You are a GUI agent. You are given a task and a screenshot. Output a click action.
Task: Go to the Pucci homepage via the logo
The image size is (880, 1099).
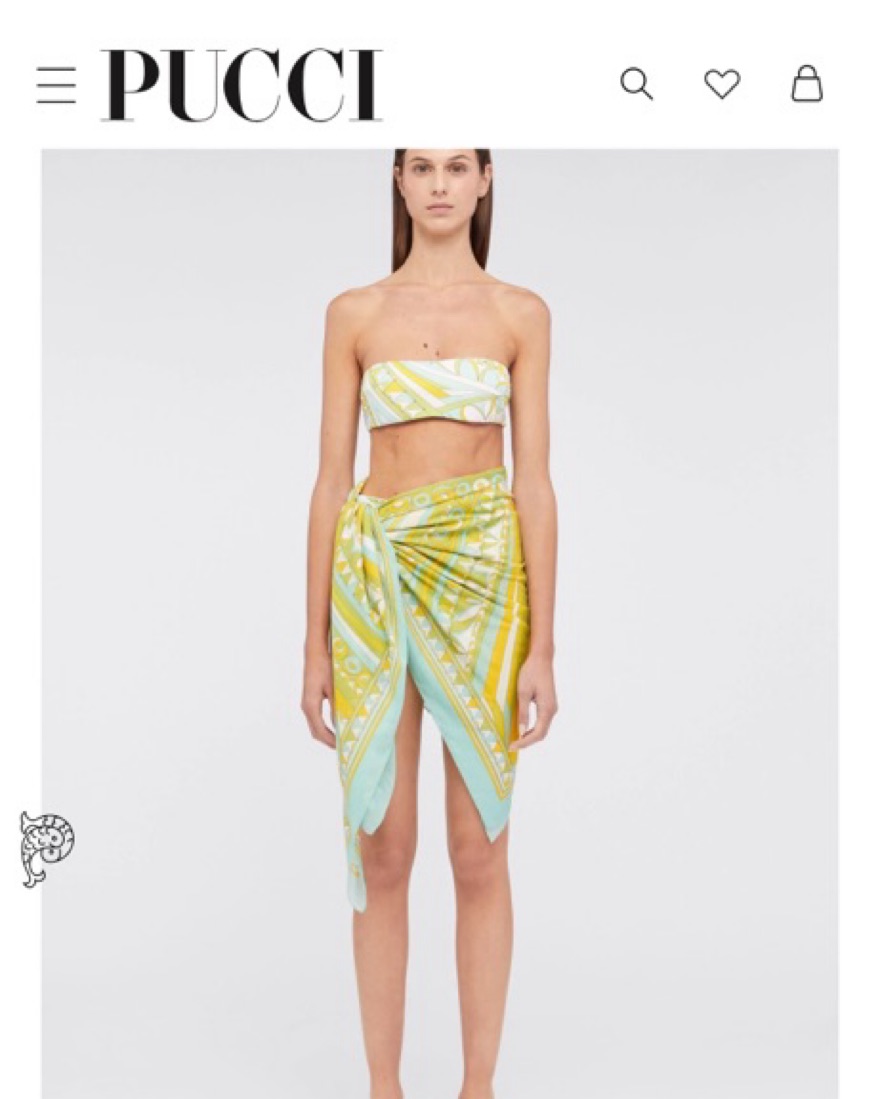[241, 85]
